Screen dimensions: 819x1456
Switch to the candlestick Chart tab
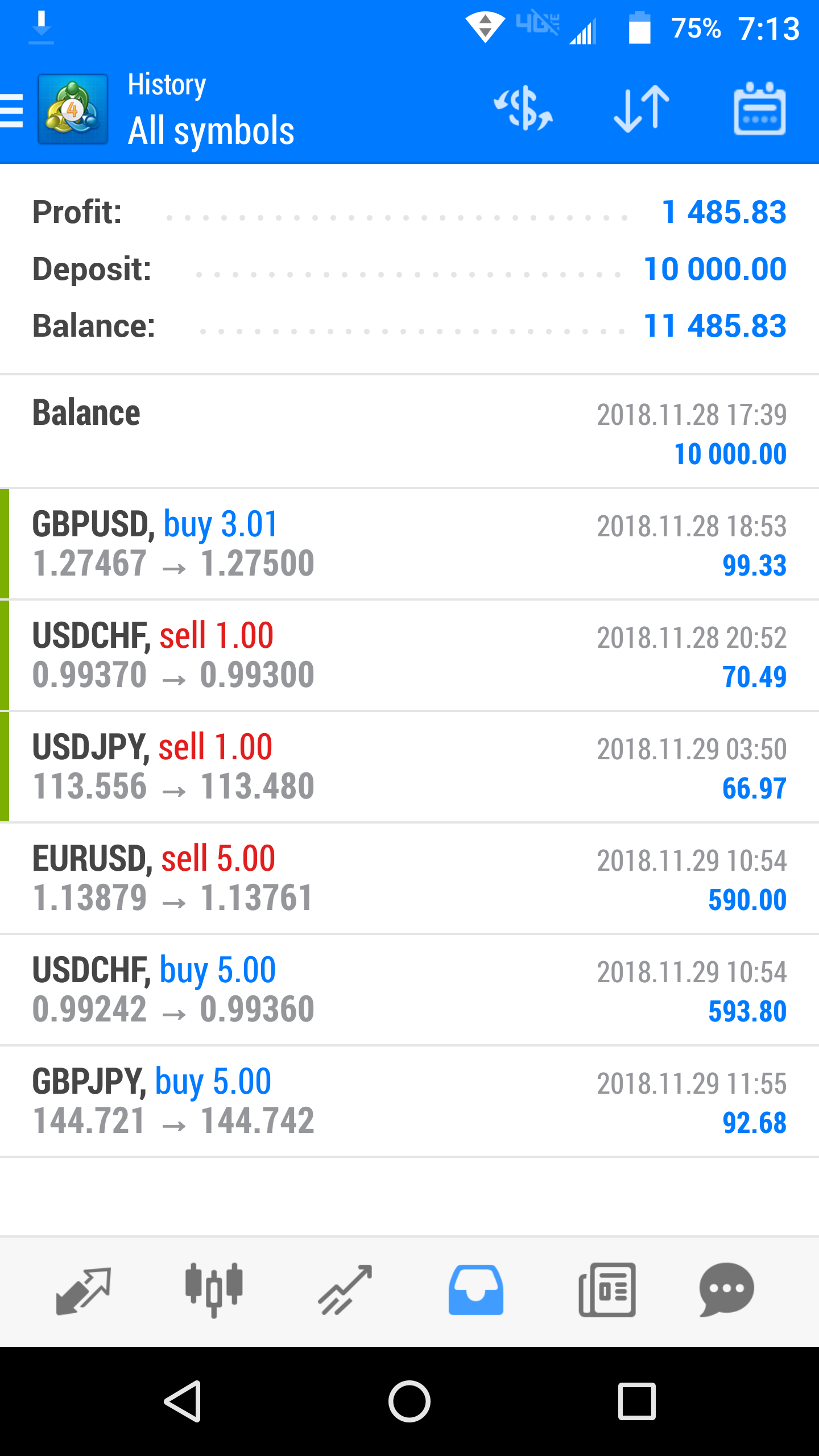point(214,1290)
